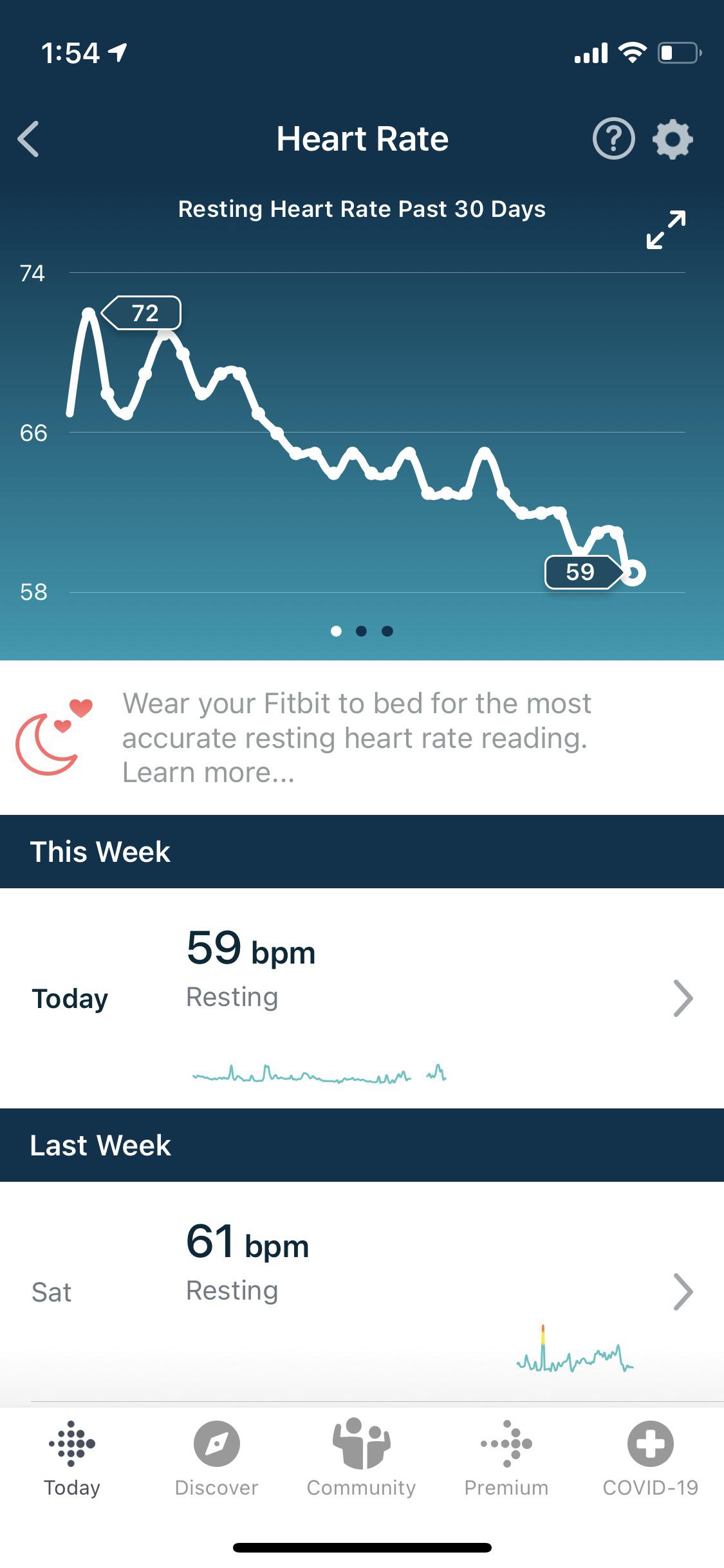
Task: Open the Learn more link about sleep tracking
Action: pos(205,772)
